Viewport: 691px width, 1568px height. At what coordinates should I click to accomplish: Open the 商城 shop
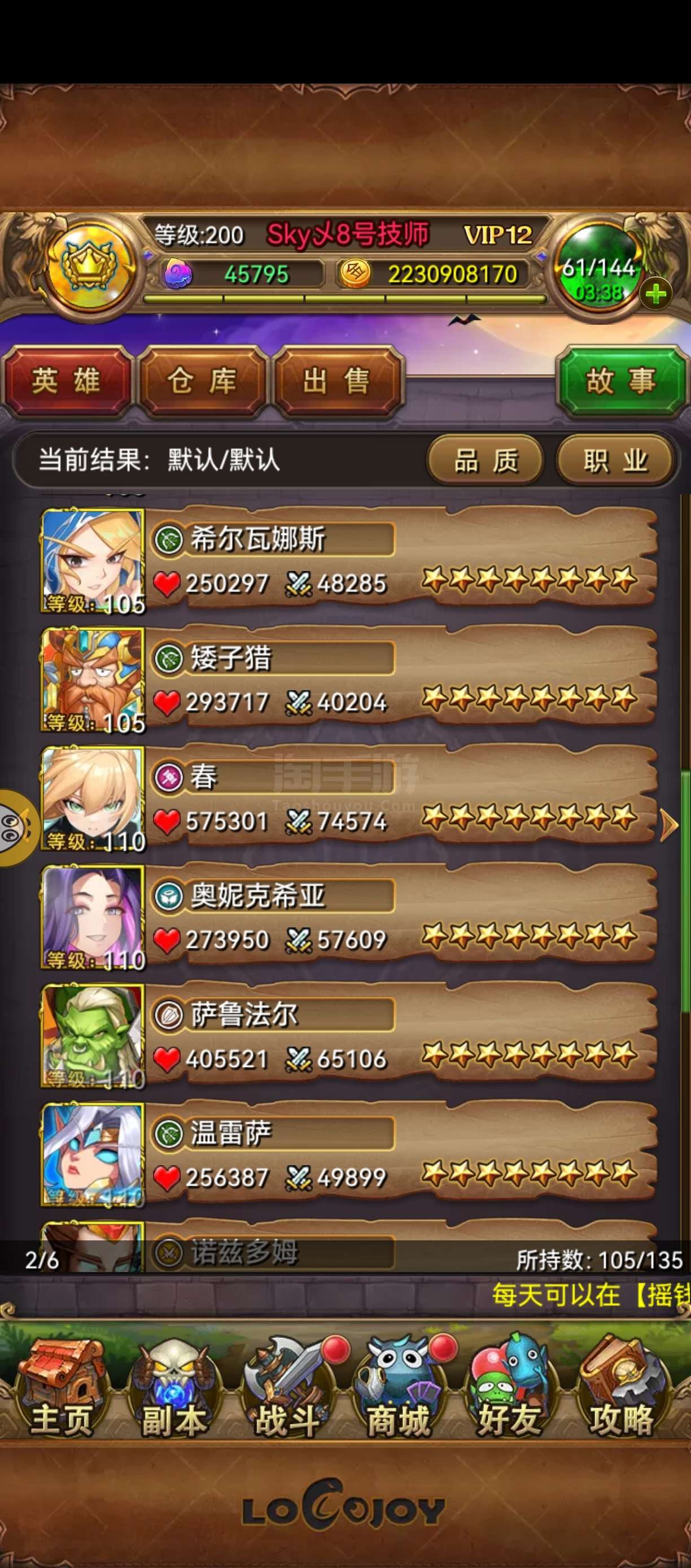(399, 1390)
